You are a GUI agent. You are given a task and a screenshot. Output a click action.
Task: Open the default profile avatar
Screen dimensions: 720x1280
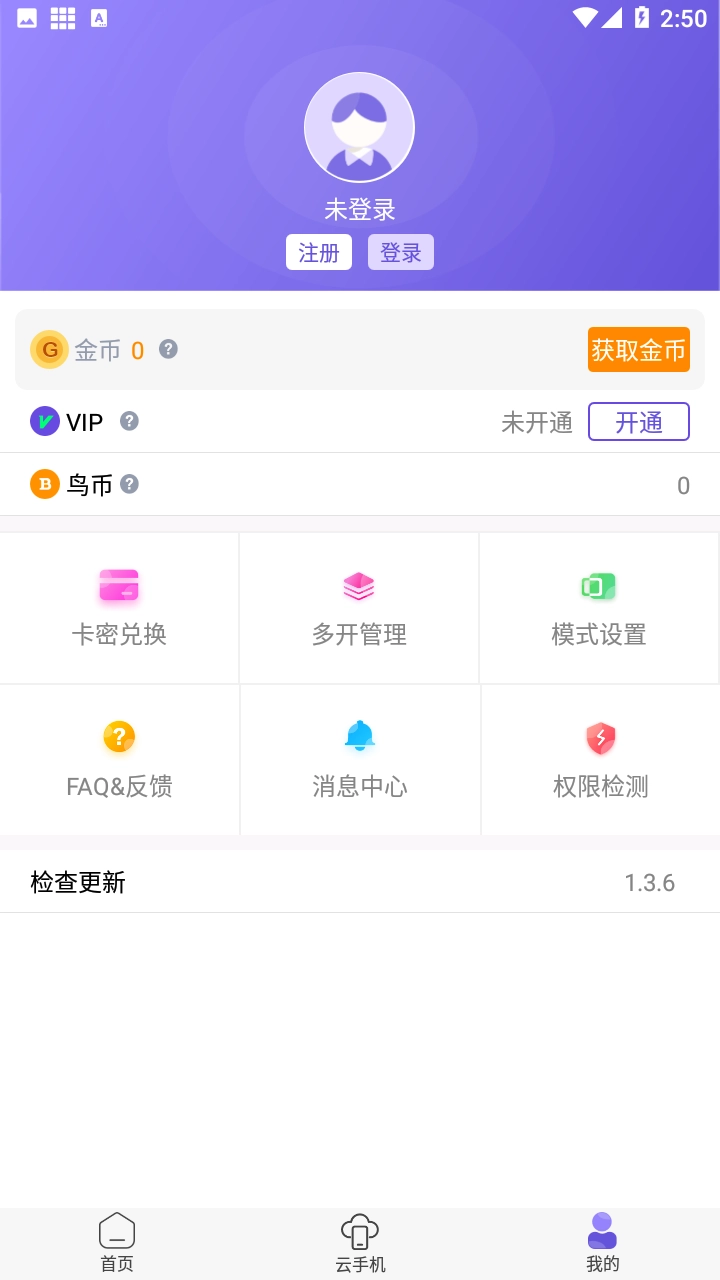tap(359, 127)
